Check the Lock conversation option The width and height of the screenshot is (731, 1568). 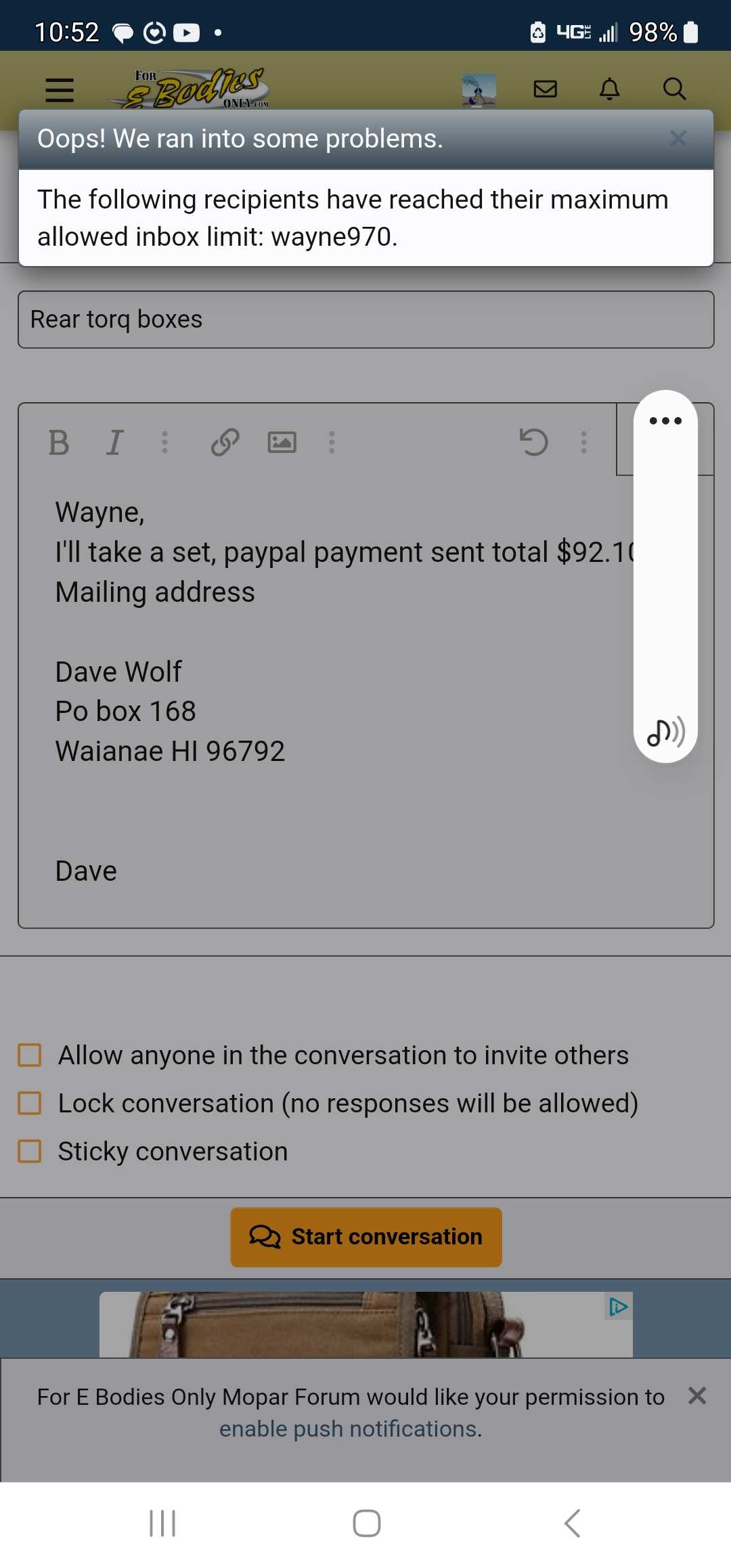pyautogui.click(x=30, y=1103)
